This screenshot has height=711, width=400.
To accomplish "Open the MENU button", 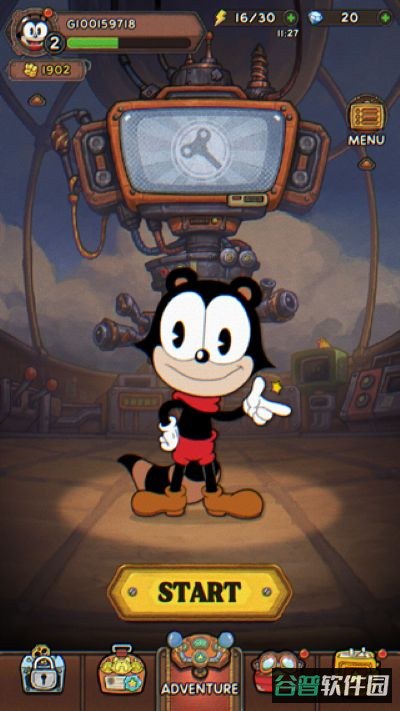I will click(366, 121).
